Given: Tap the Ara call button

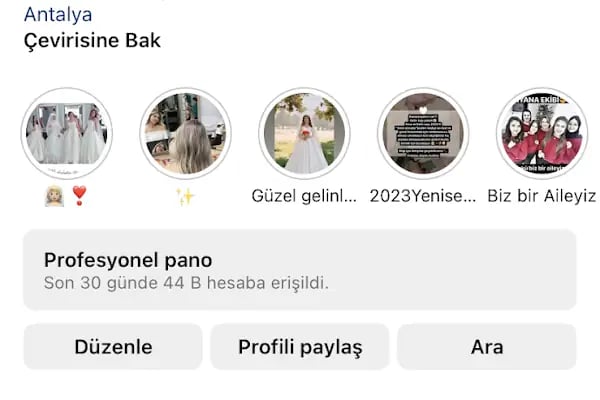Looking at the screenshot, I should [x=487, y=347].
